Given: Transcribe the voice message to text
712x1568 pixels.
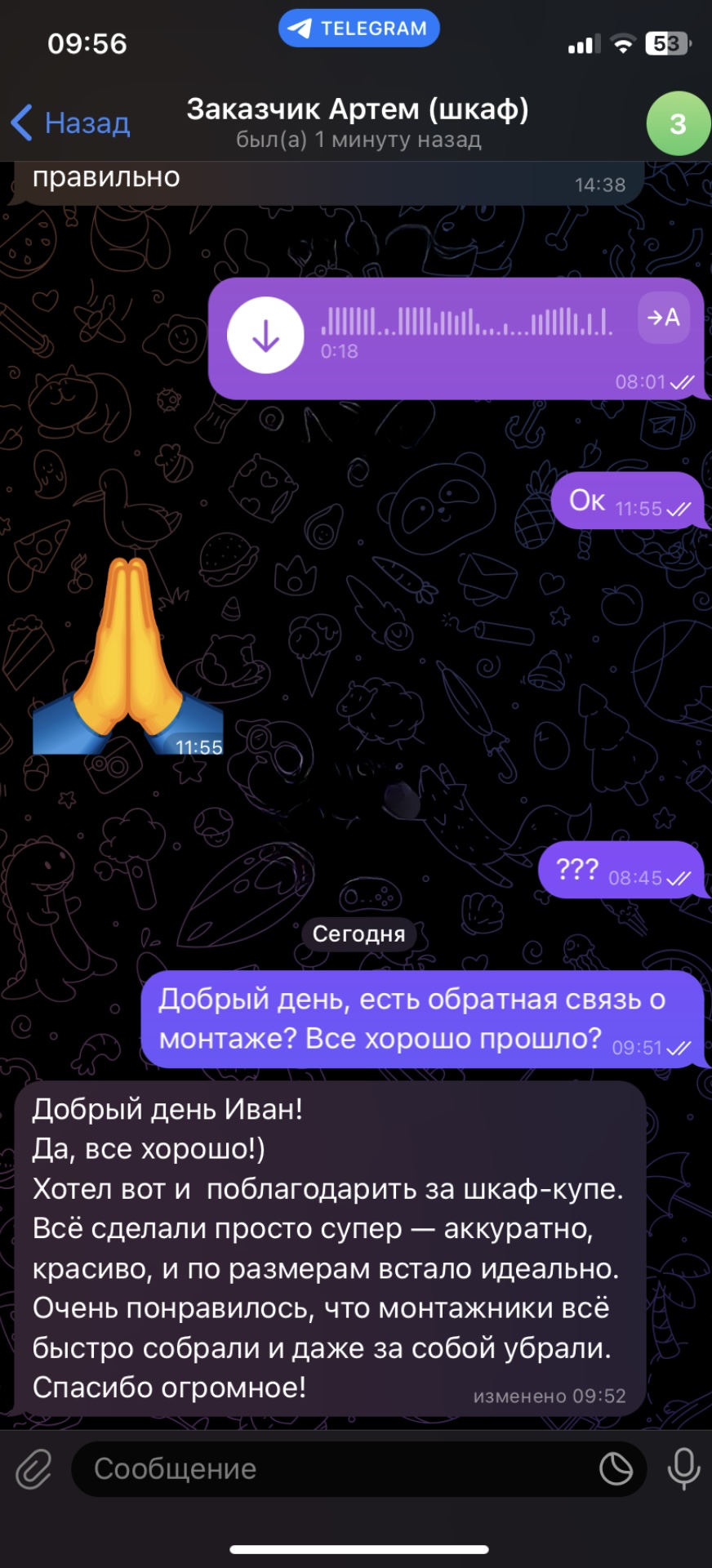Looking at the screenshot, I should coord(663,318).
